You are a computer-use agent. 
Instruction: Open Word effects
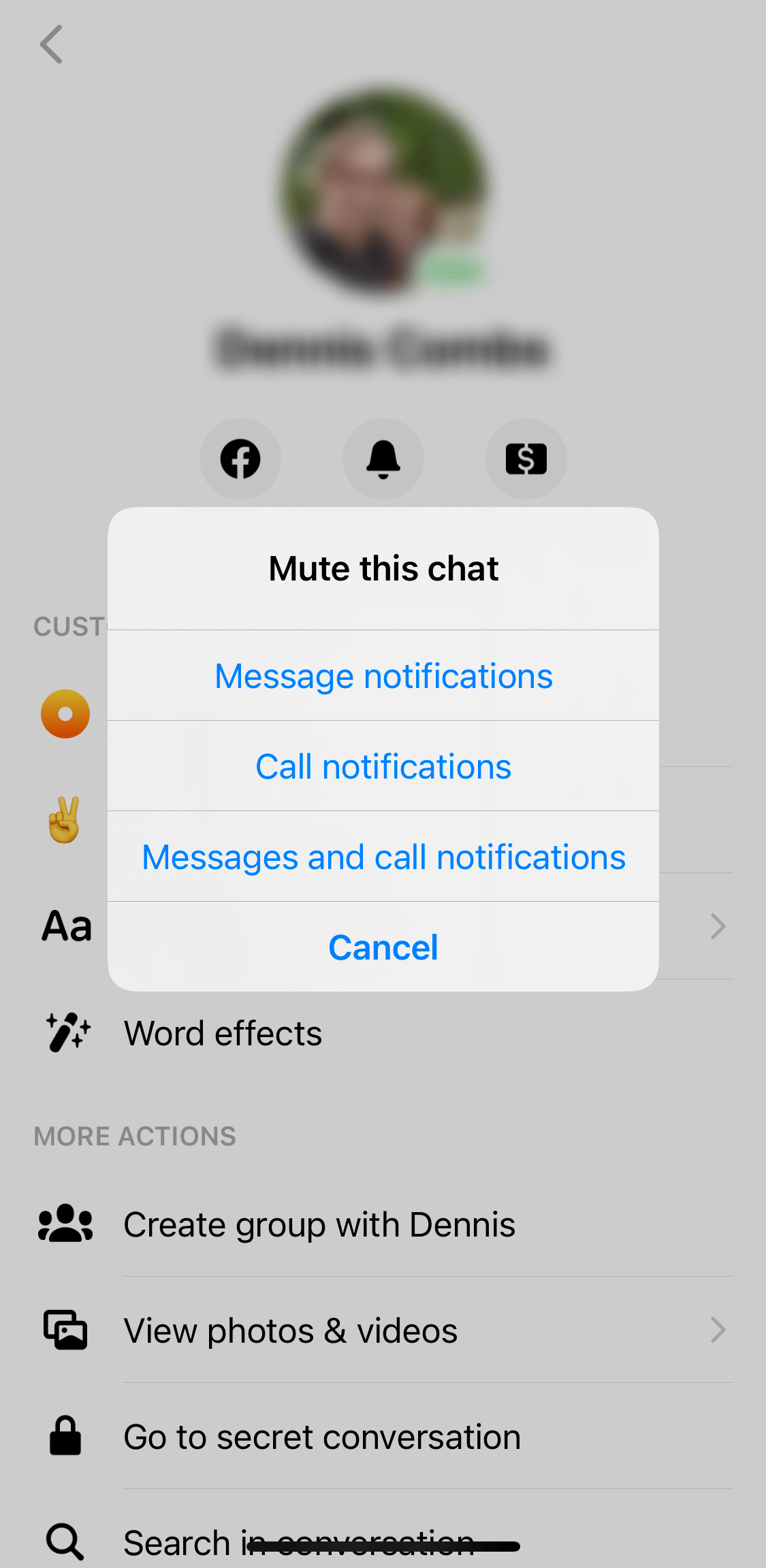click(x=223, y=1033)
